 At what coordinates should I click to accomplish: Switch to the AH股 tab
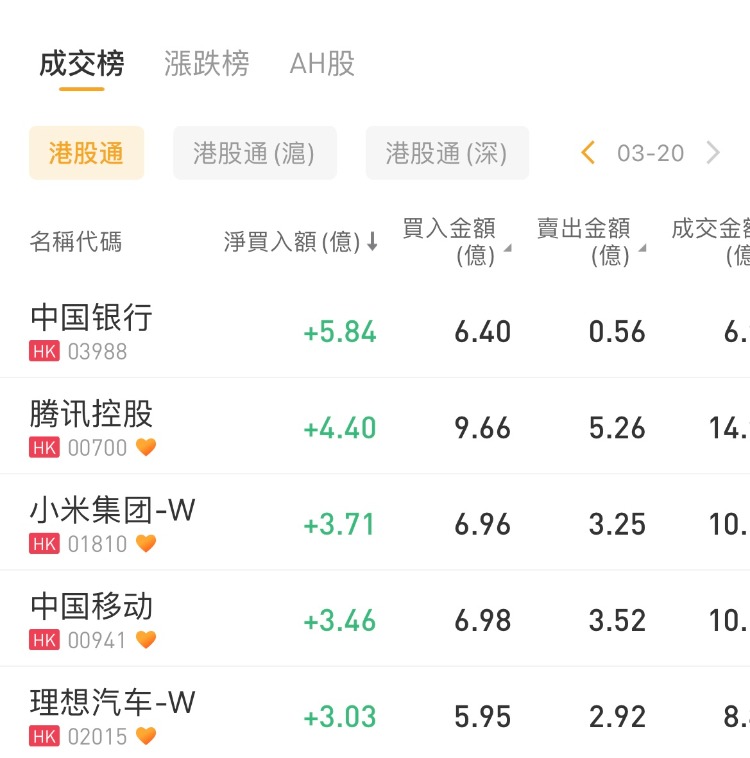coord(322,64)
